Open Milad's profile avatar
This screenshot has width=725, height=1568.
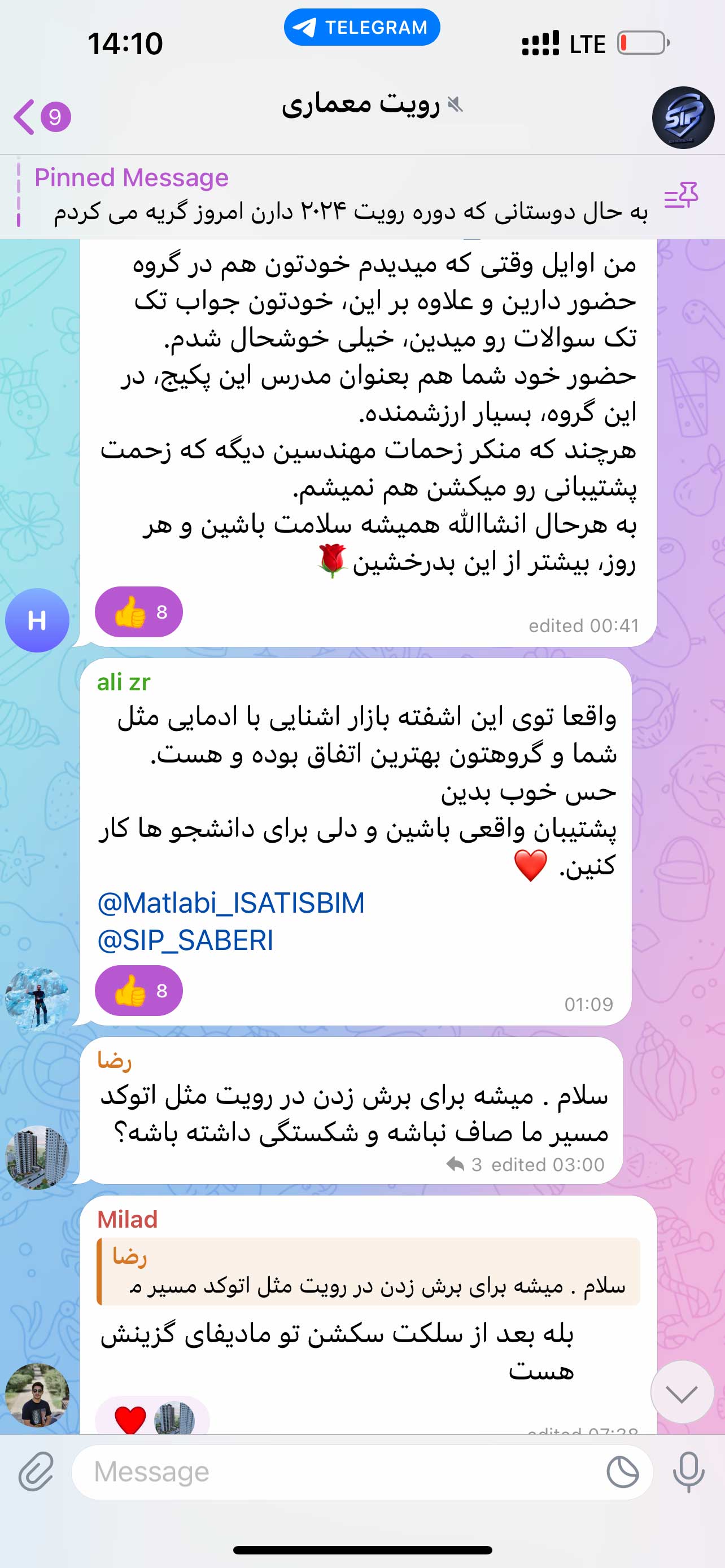pyautogui.click(x=37, y=1395)
